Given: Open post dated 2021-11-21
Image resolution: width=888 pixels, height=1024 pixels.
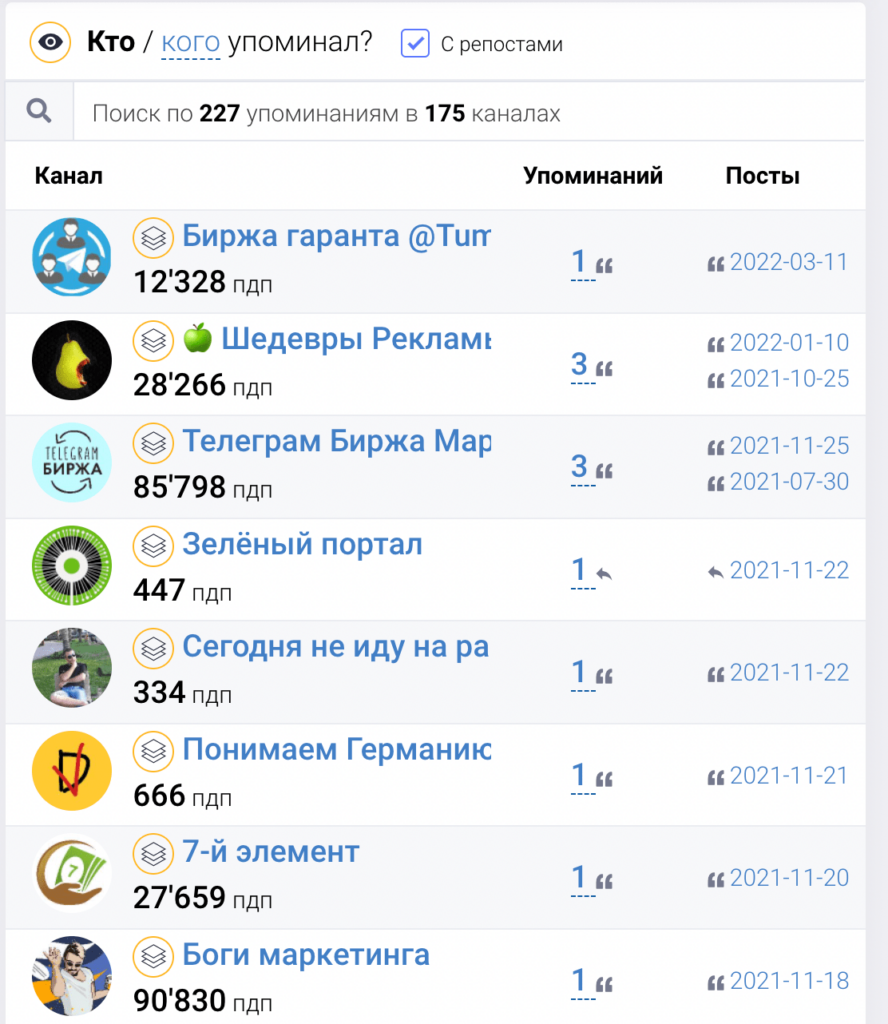Looking at the screenshot, I should pyautogui.click(x=788, y=775).
